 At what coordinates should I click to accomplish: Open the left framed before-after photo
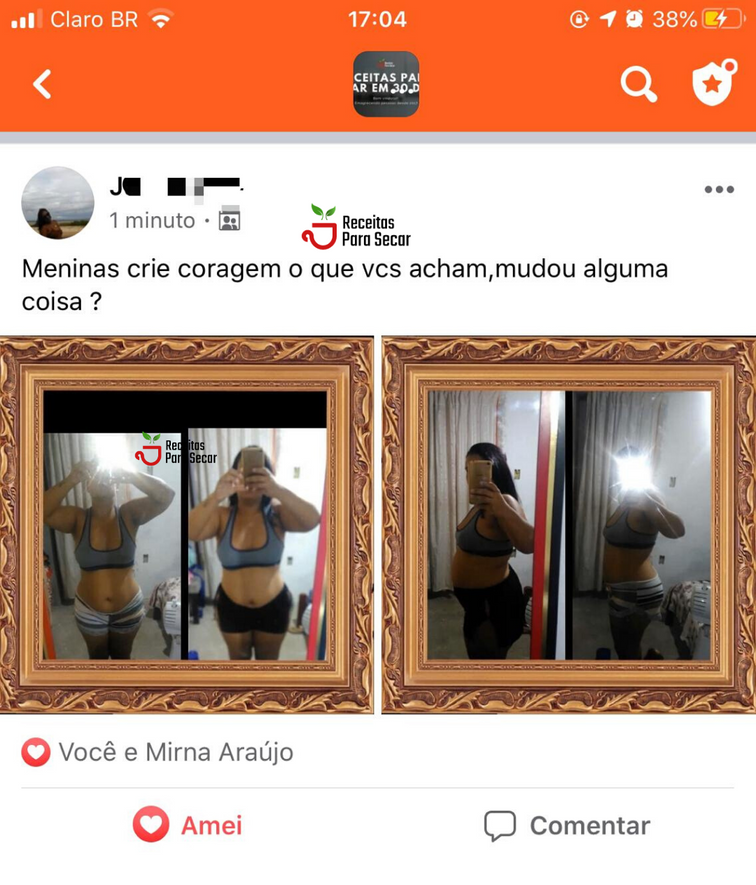pyautogui.click(x=187, y=525)
